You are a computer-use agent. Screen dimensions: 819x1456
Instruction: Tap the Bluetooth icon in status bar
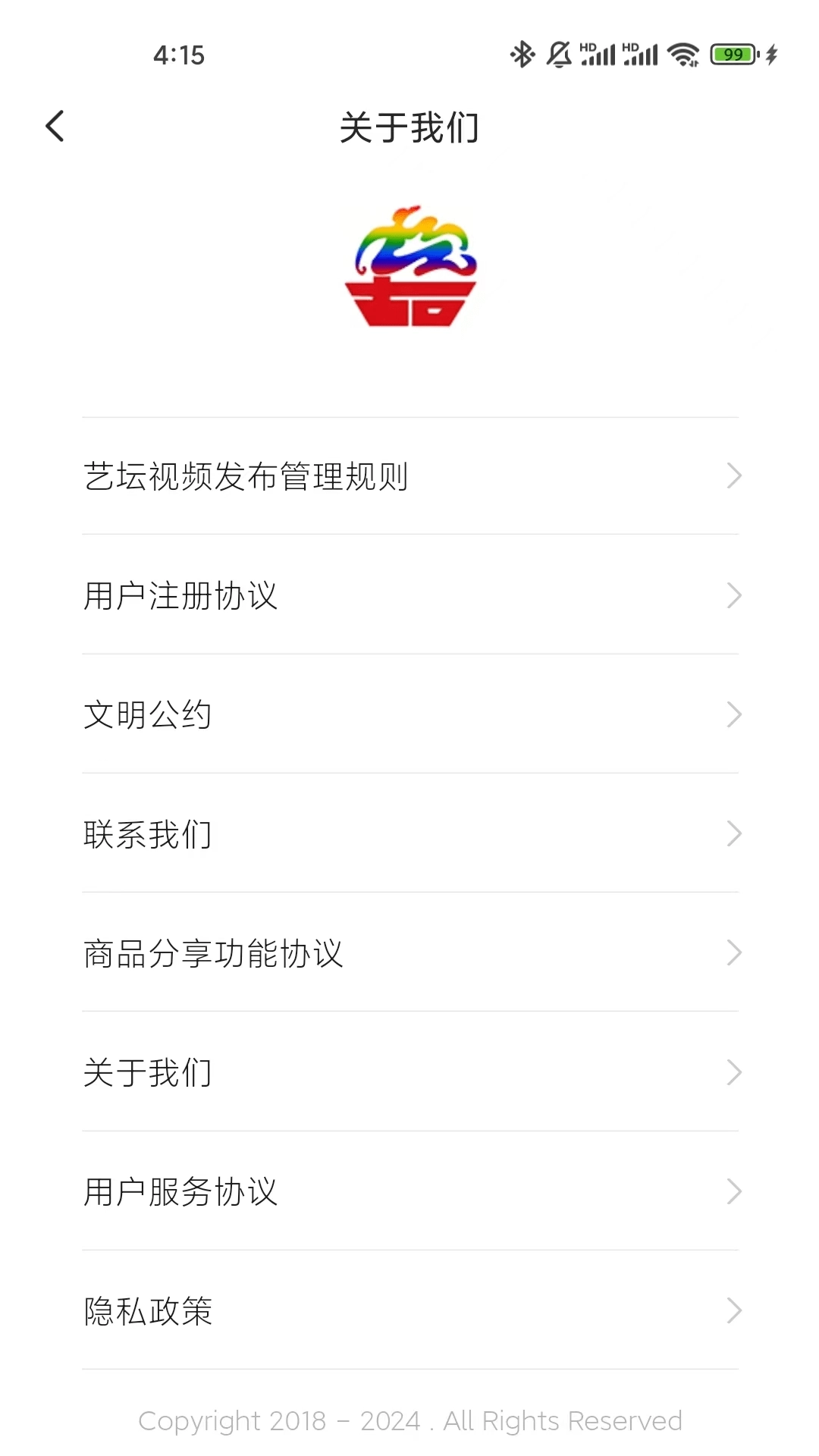(x=520, y=54)
